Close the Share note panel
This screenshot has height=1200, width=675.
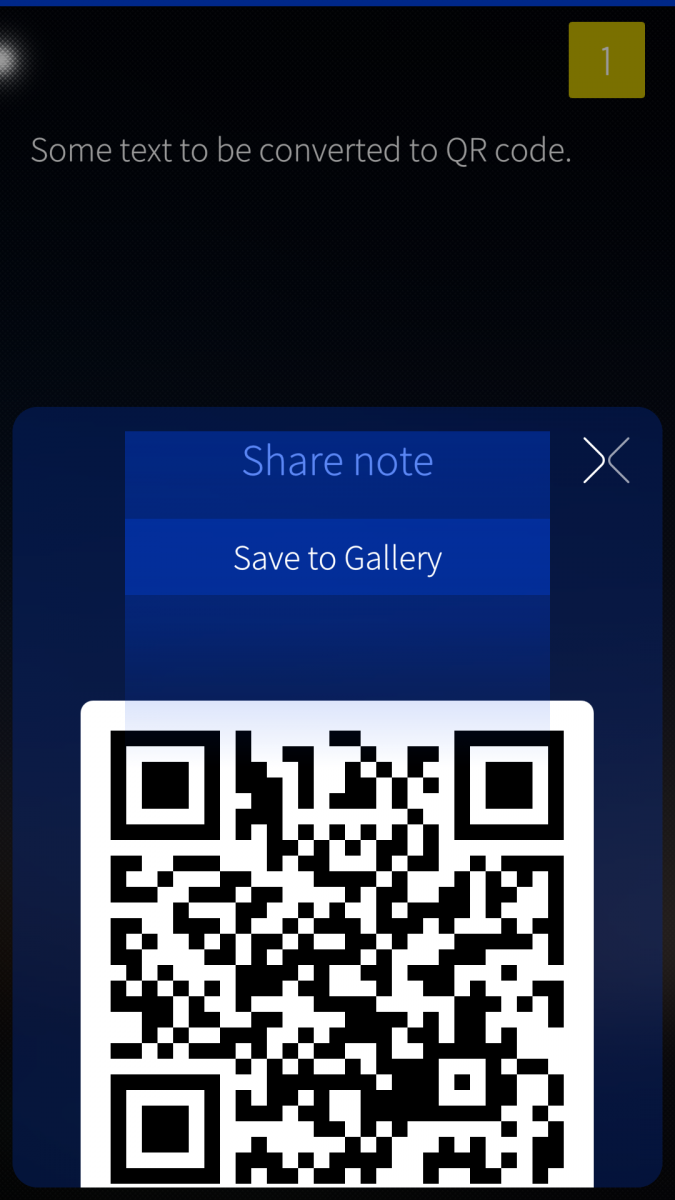coord(606,461)
